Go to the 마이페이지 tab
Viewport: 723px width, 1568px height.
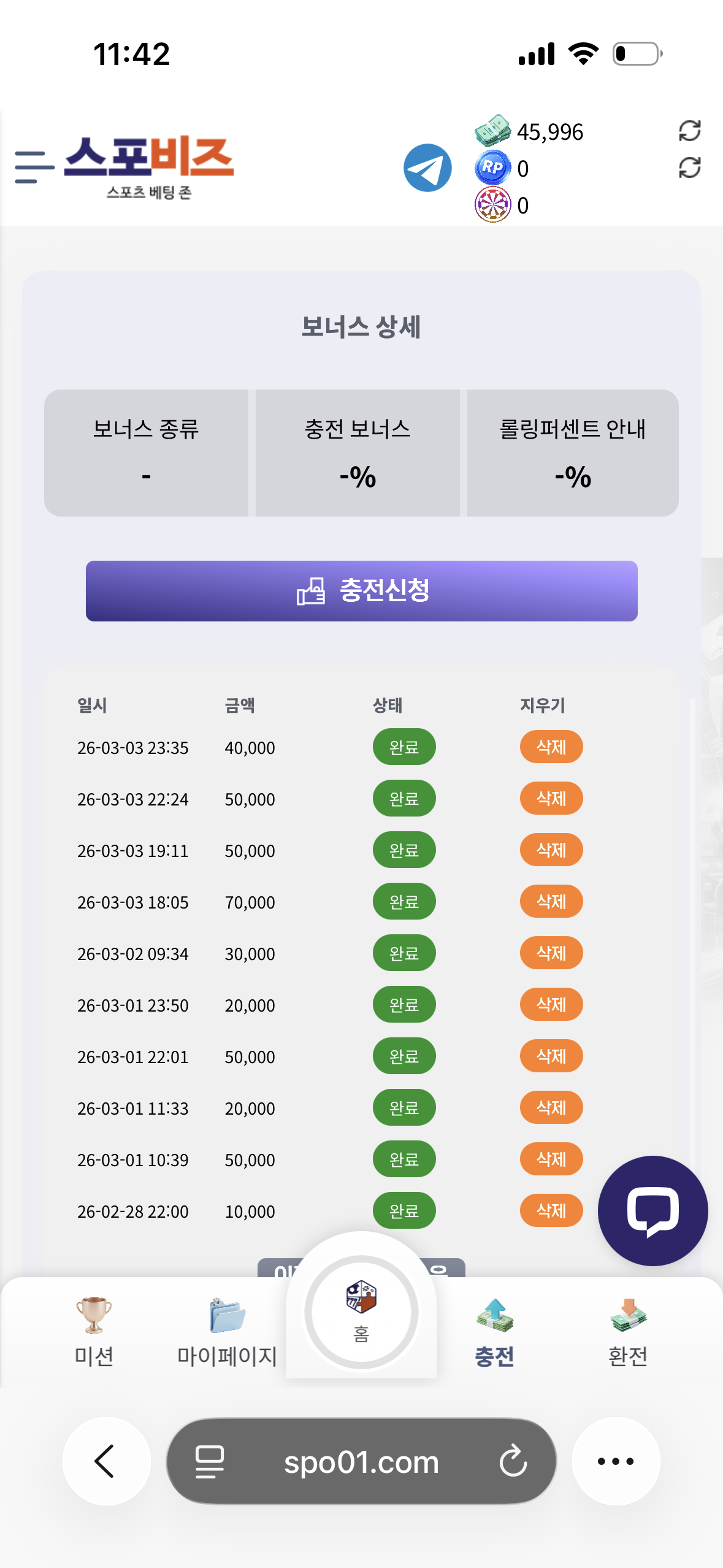(227, 1331)
